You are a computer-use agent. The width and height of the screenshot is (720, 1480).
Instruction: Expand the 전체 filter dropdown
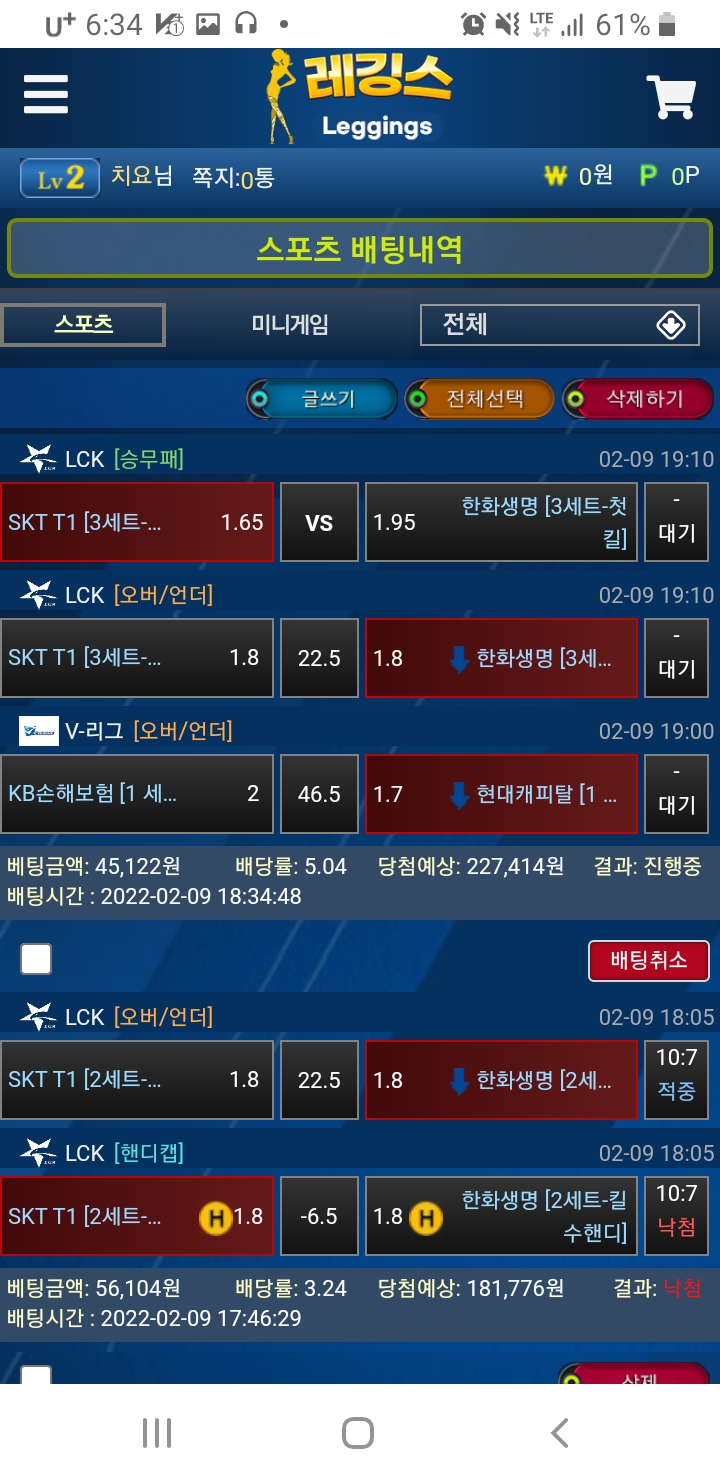(x=559, y=325)
